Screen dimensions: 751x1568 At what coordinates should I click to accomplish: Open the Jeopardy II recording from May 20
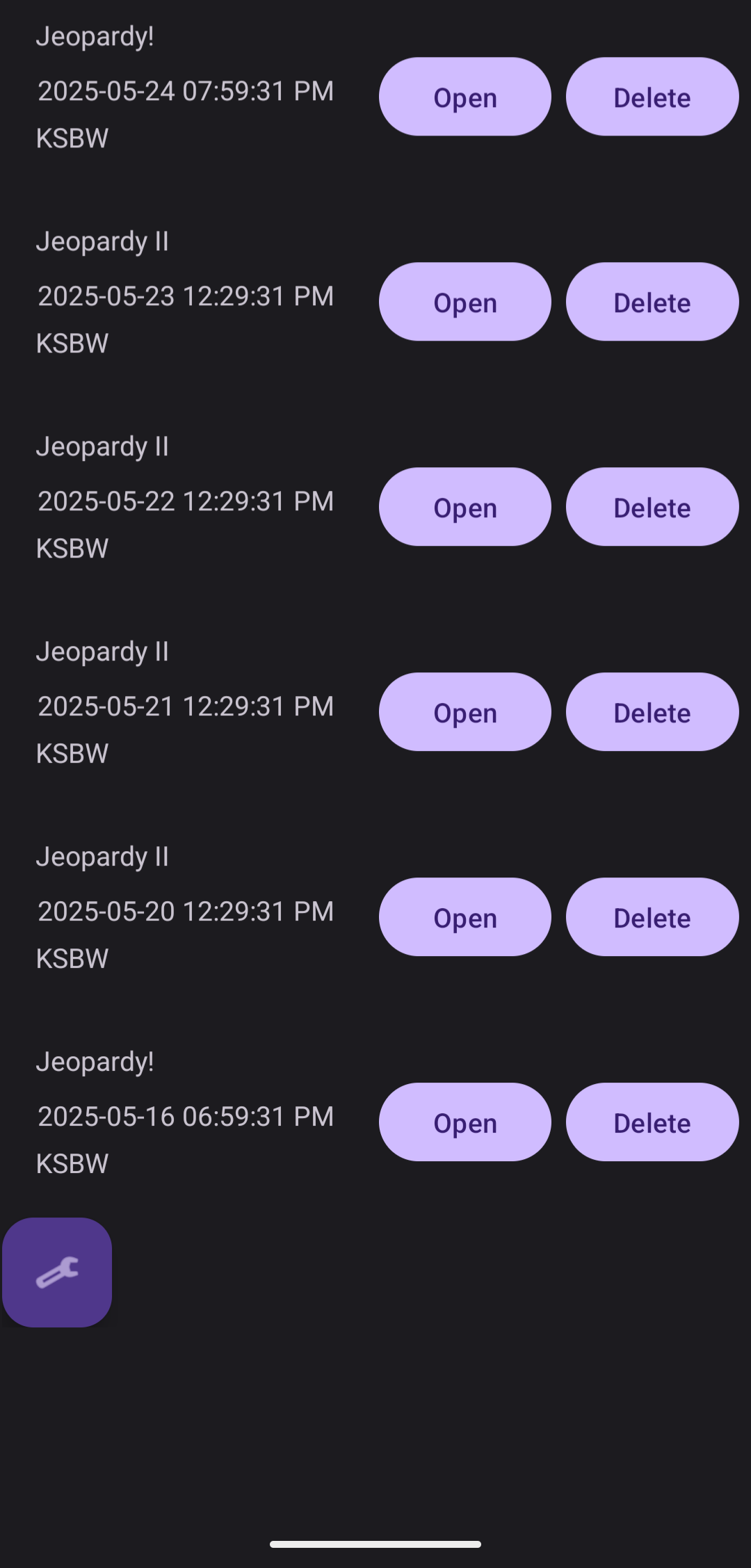click(x=465, y=916)
